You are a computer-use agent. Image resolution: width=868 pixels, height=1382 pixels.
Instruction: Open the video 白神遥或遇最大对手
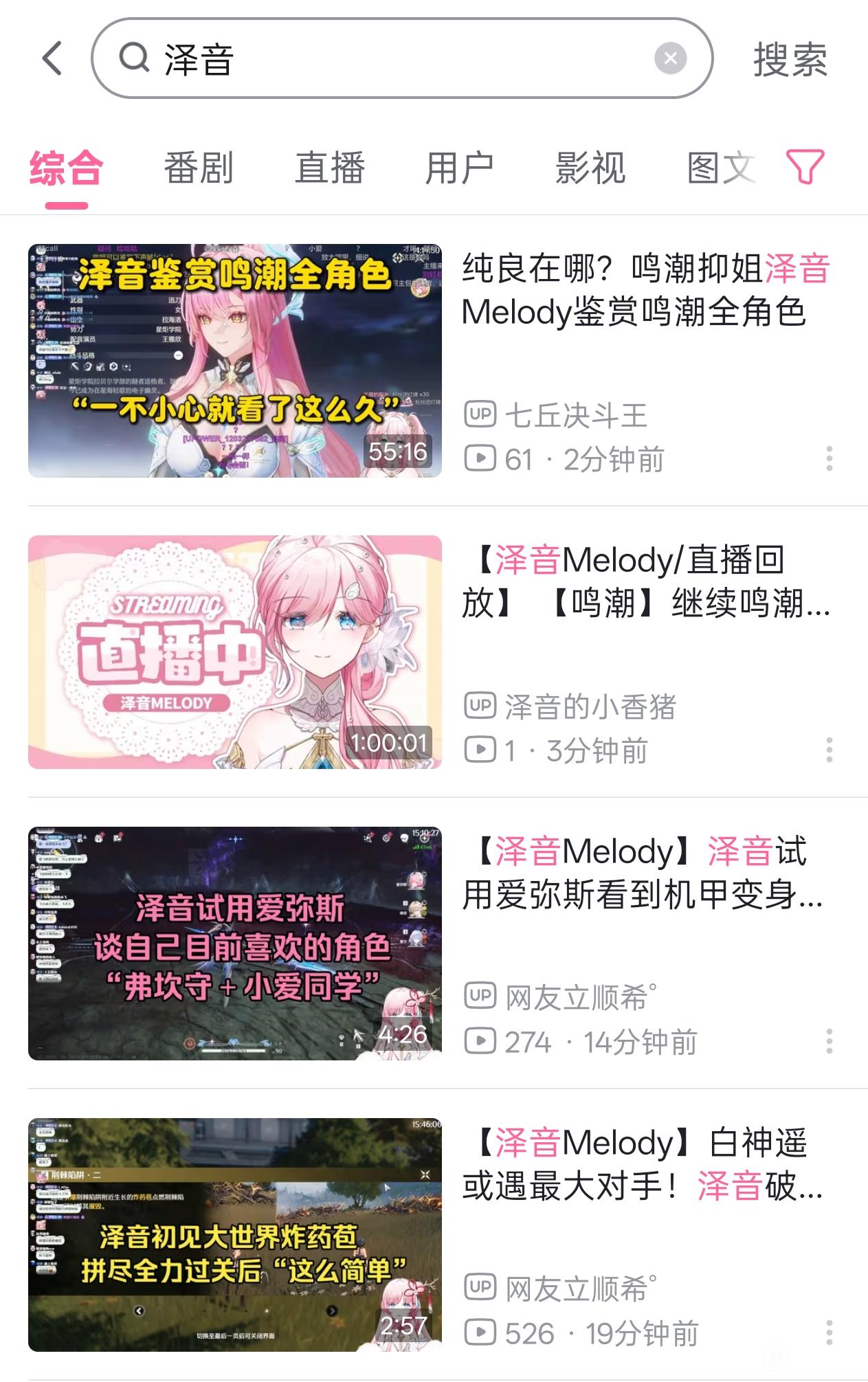pyautogui.click(x=234, y=1234)
